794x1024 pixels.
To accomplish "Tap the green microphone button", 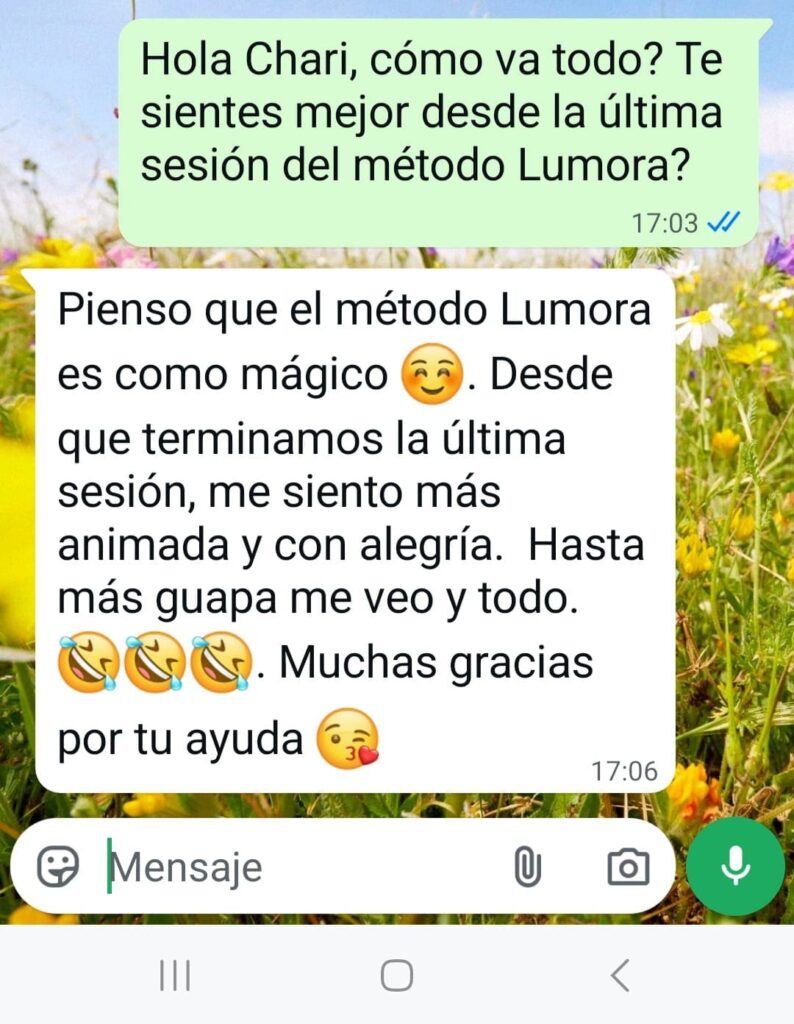I will click(733, 868).
